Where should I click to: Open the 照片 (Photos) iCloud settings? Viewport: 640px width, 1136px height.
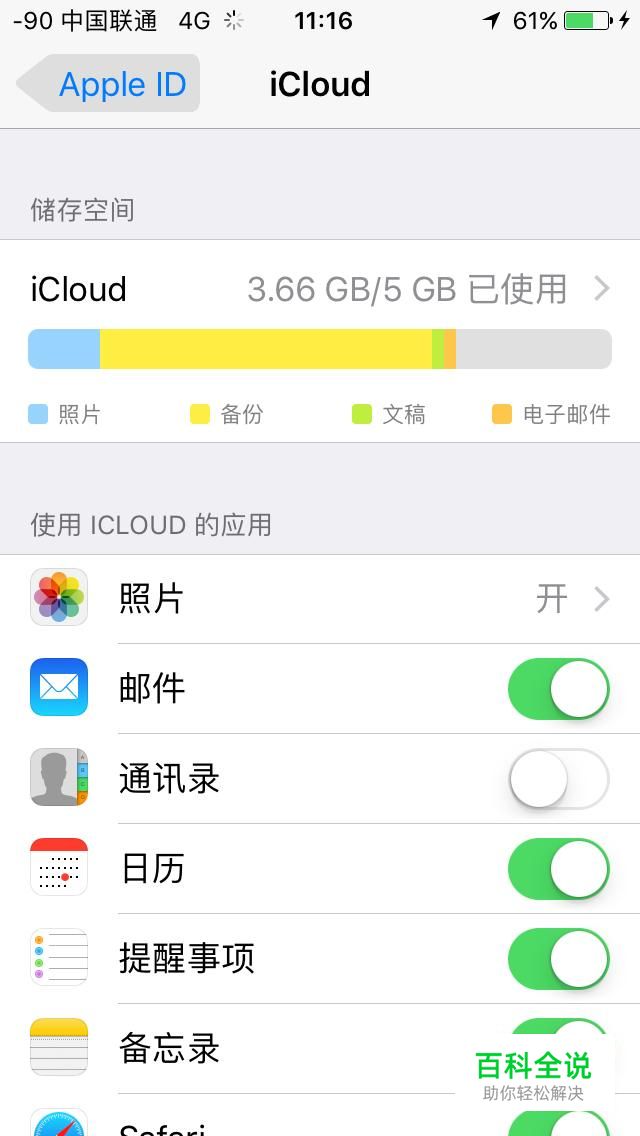[320, 599]
